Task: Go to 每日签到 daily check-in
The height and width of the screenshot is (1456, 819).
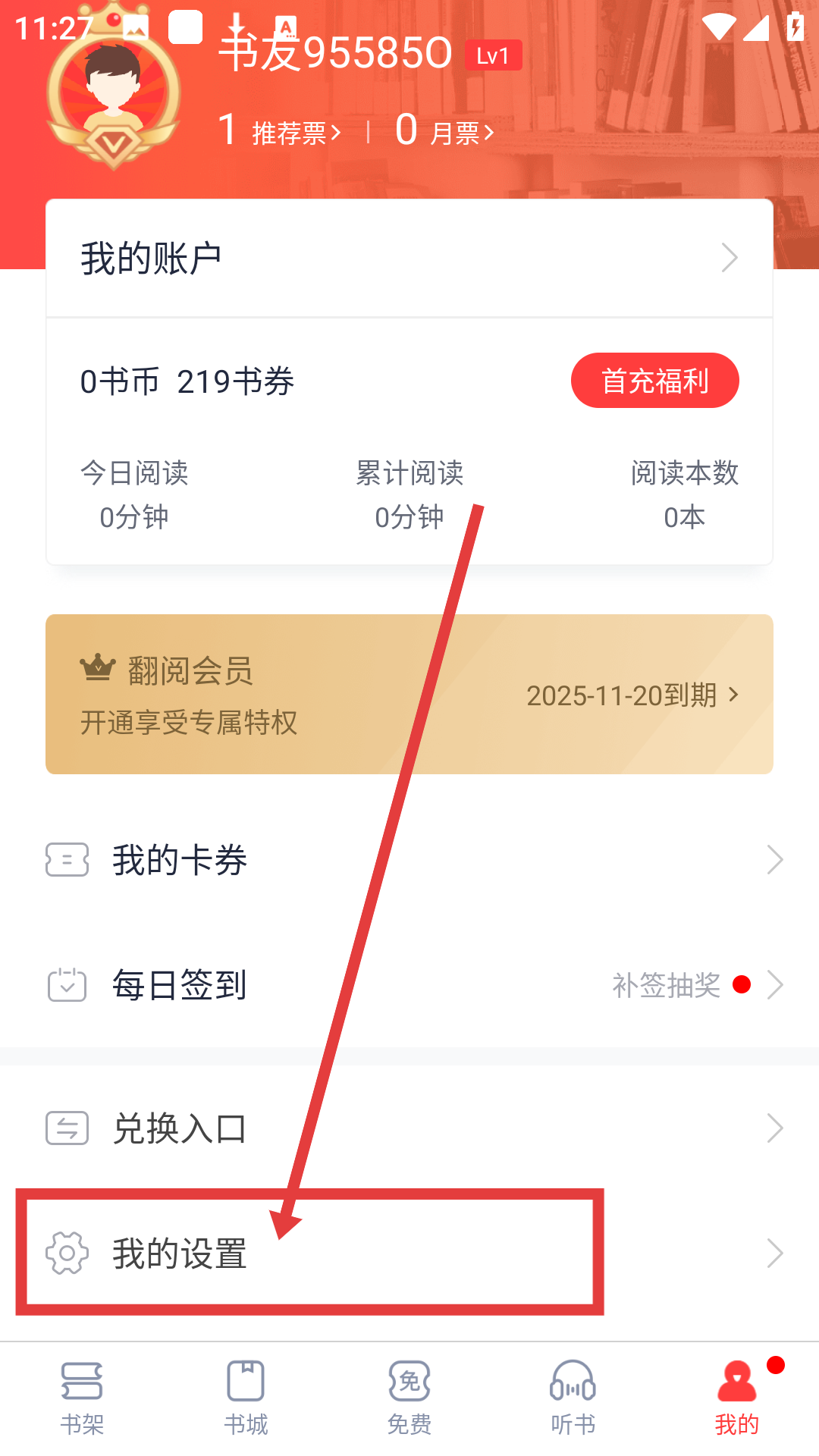Action: tap(409, 985)
